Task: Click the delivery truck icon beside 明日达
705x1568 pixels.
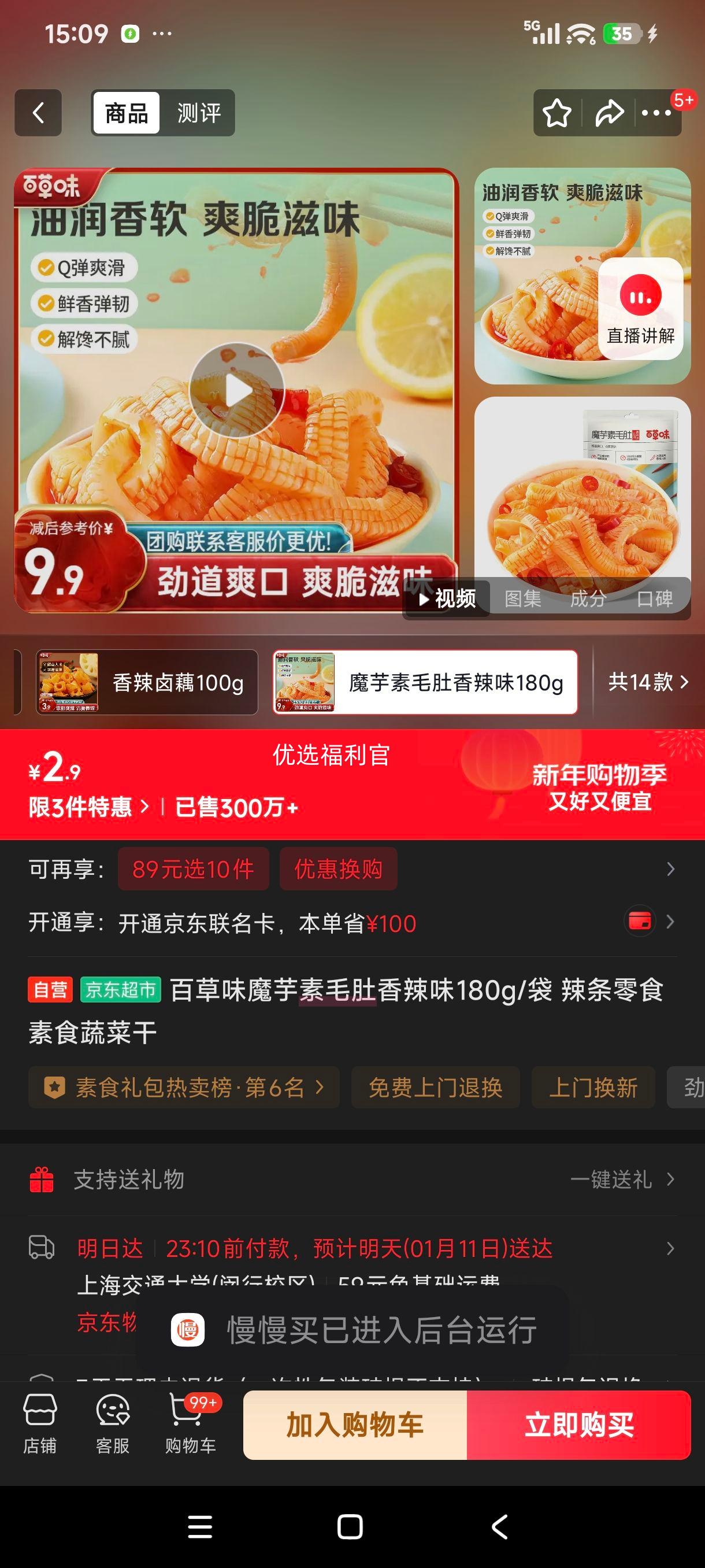Action: coord(42,1248)
